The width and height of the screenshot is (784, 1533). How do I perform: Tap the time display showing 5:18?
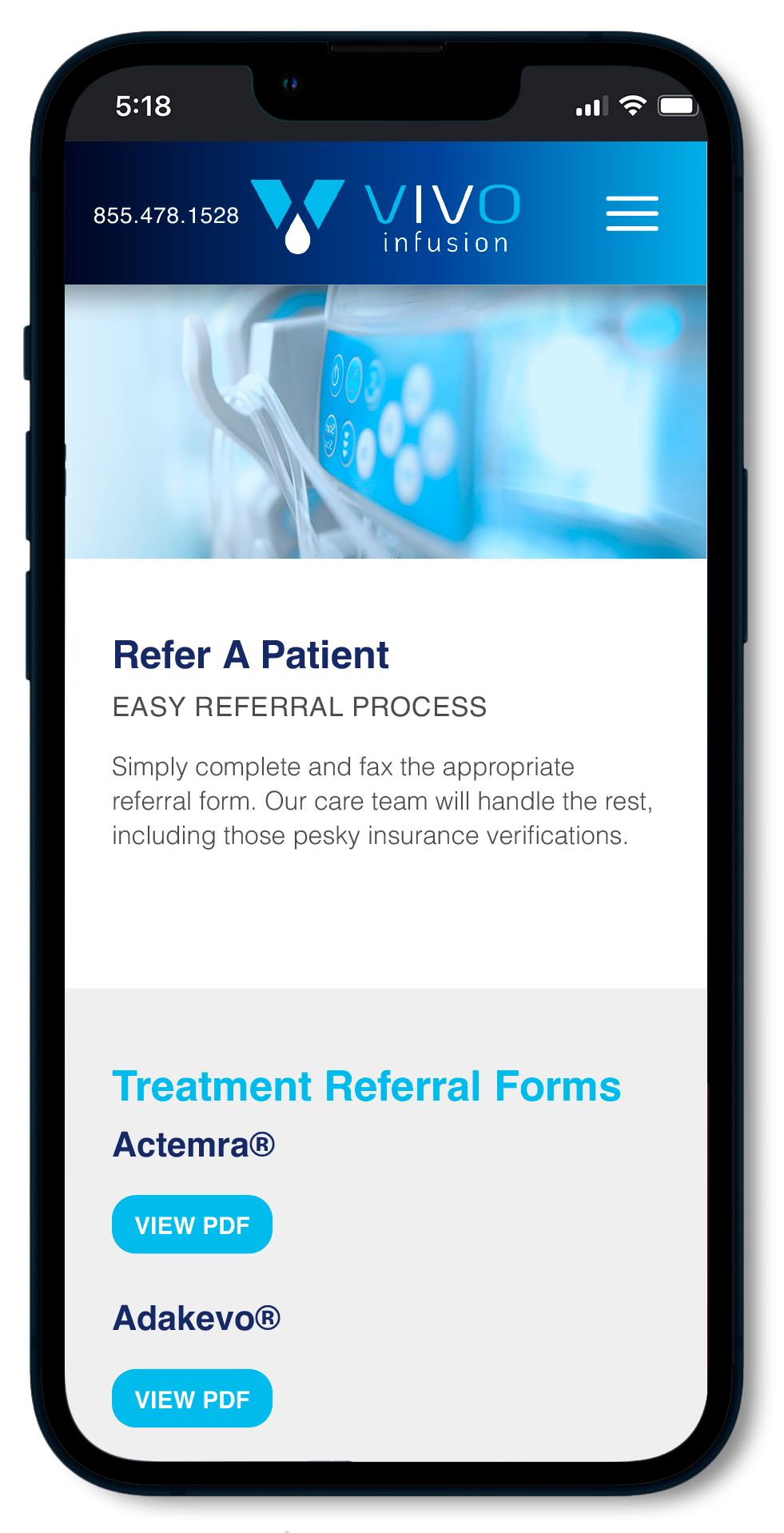(144, 104)
